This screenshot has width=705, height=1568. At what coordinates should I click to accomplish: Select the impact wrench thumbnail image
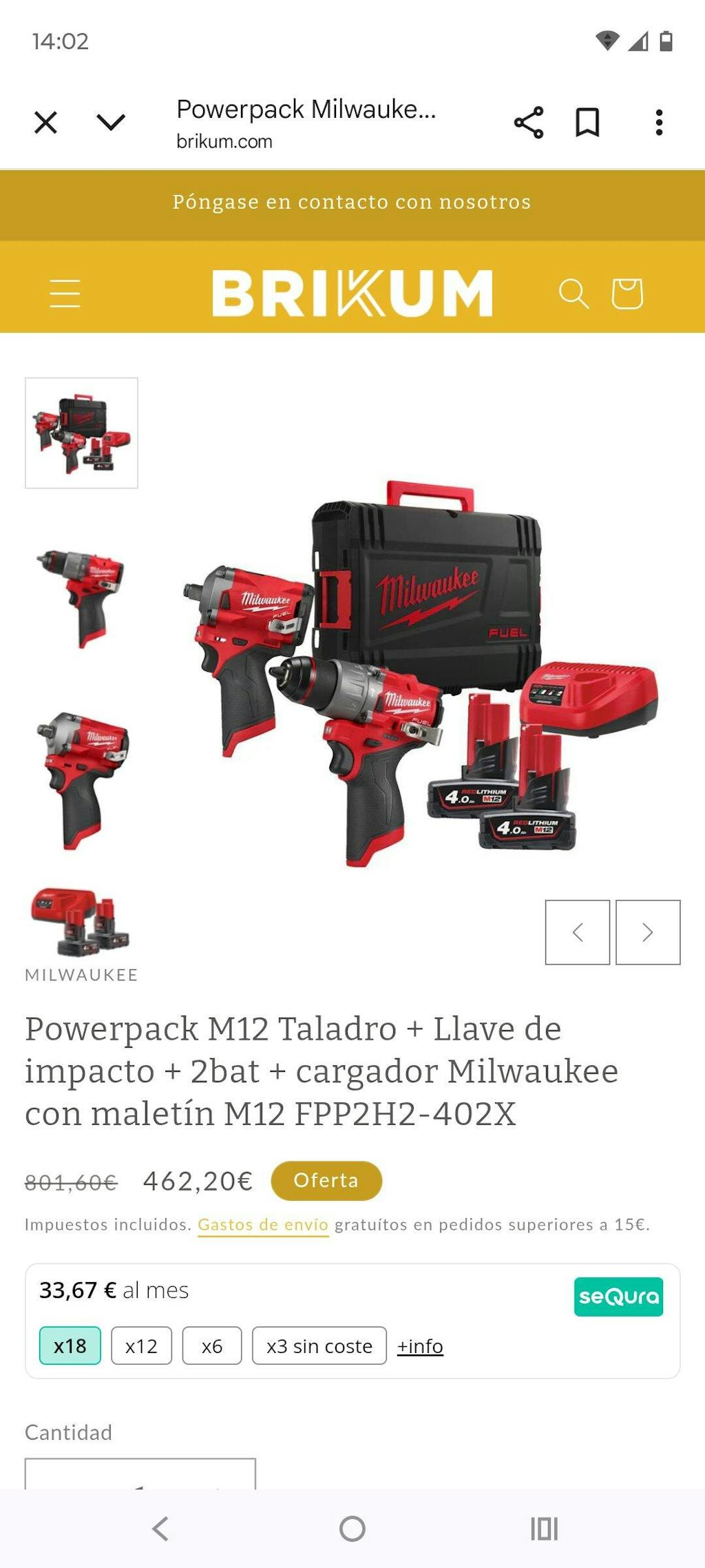[81, 780]
